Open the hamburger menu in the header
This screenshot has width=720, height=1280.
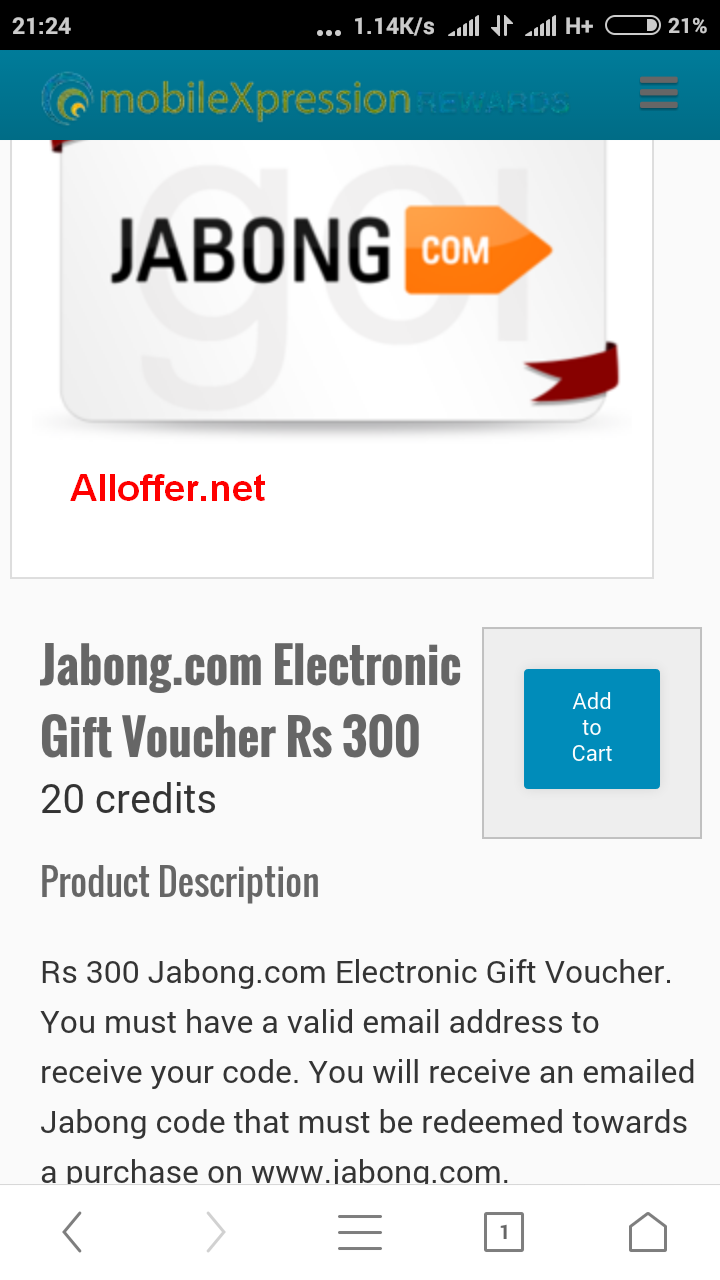[658, 94]
